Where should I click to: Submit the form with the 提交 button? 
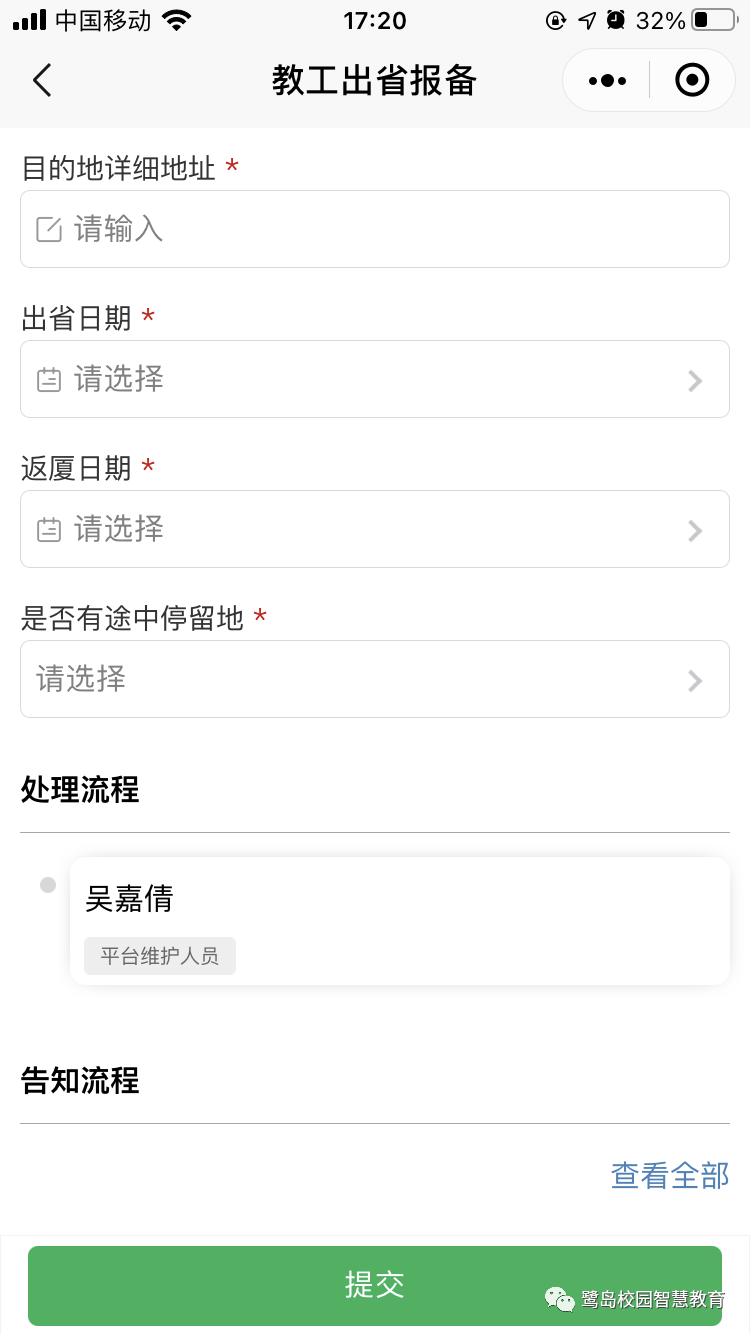click(x=375, y=1285)
